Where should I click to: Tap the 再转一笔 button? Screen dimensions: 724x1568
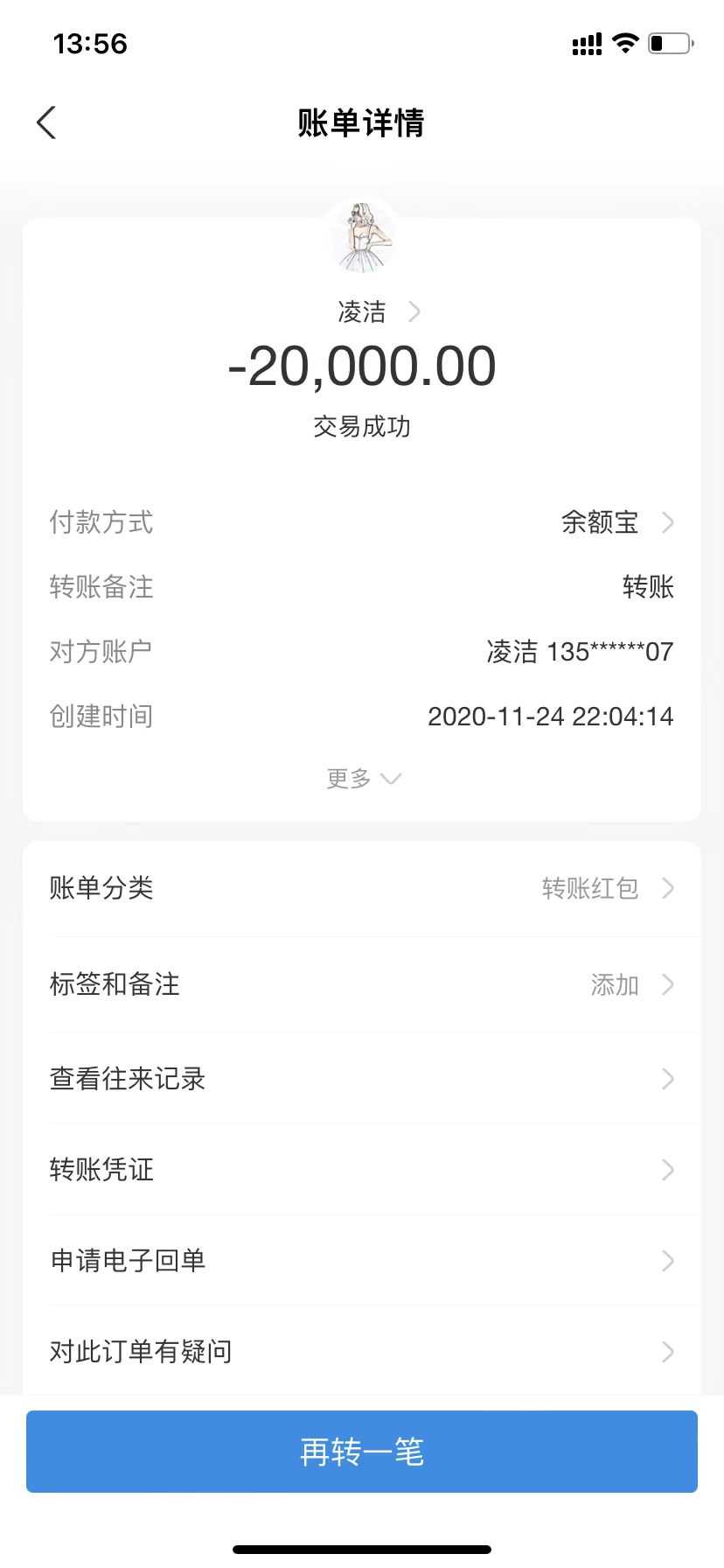tap(362, 1452)
